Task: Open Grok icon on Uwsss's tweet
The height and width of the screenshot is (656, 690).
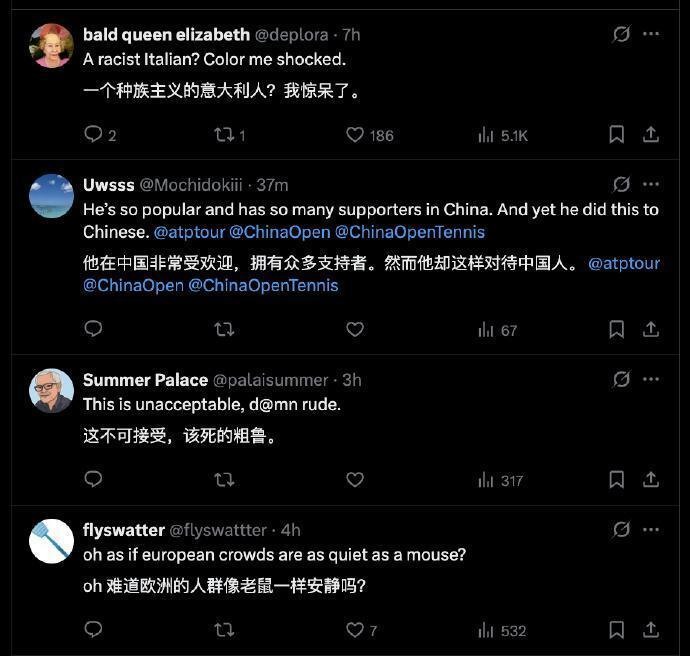Action: pyautogui.click(x=621, y=184)
